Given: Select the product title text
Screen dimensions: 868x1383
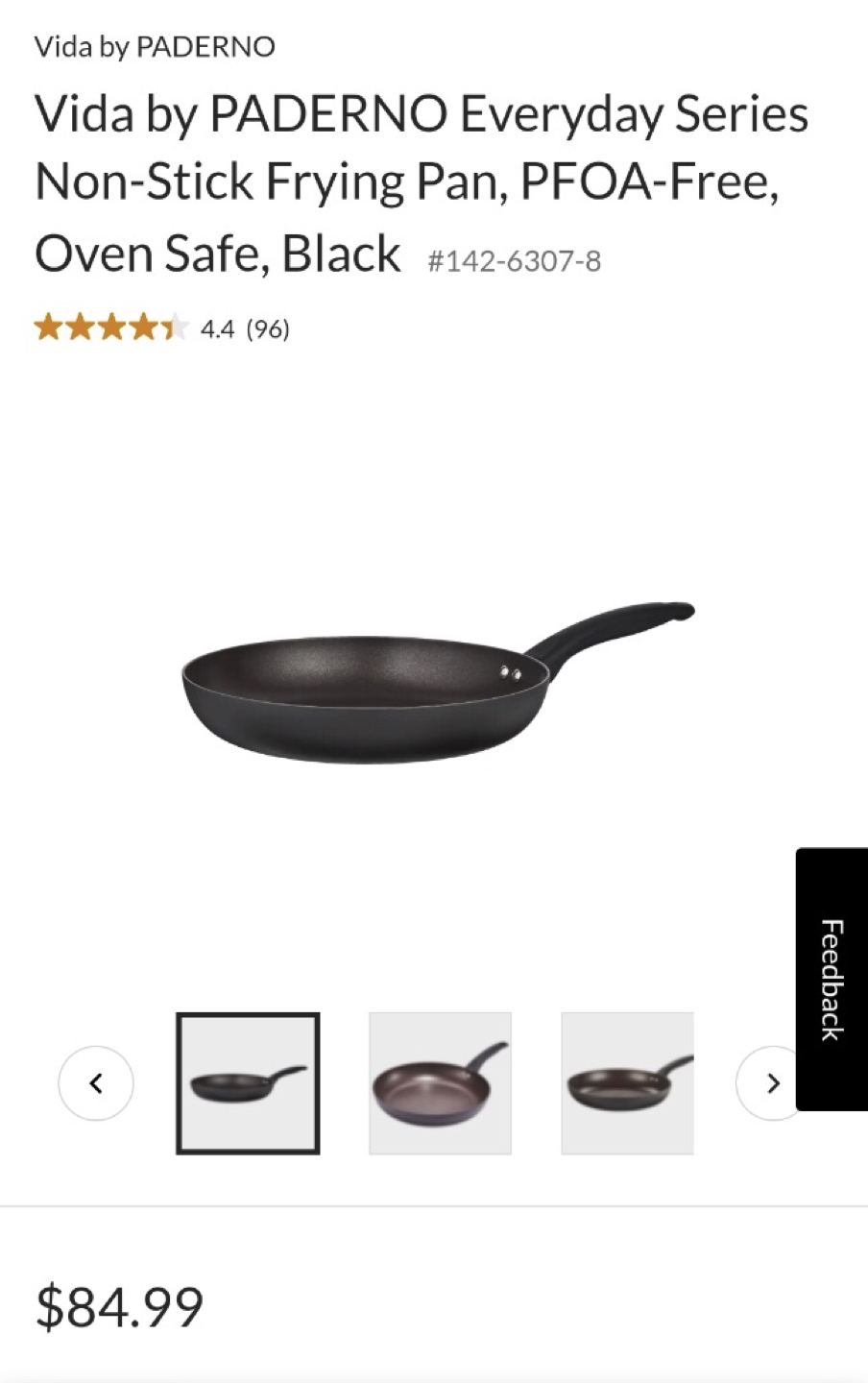Looking at the screenshot, I should pos(421,181).
